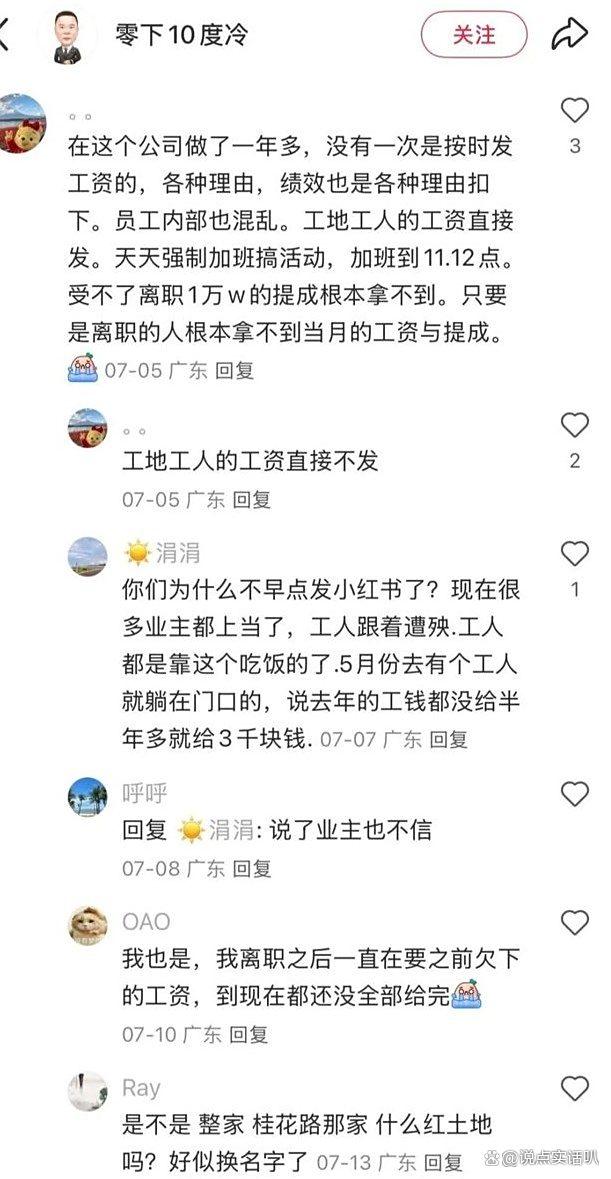Like the comment starting 在这个公司做了一年多
611x1179 pixels.
574,110
